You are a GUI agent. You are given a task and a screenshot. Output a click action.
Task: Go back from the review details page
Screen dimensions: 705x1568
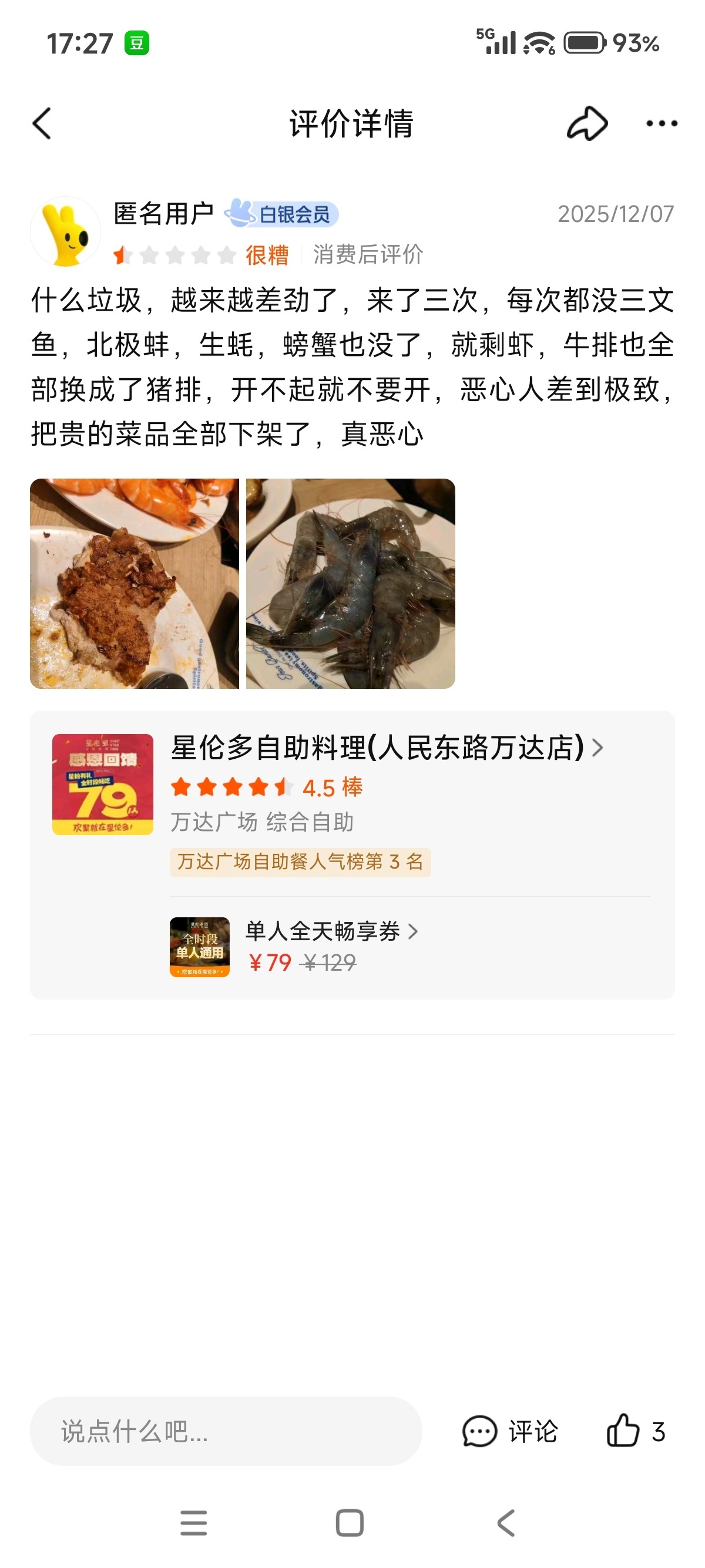coord(41,123)
